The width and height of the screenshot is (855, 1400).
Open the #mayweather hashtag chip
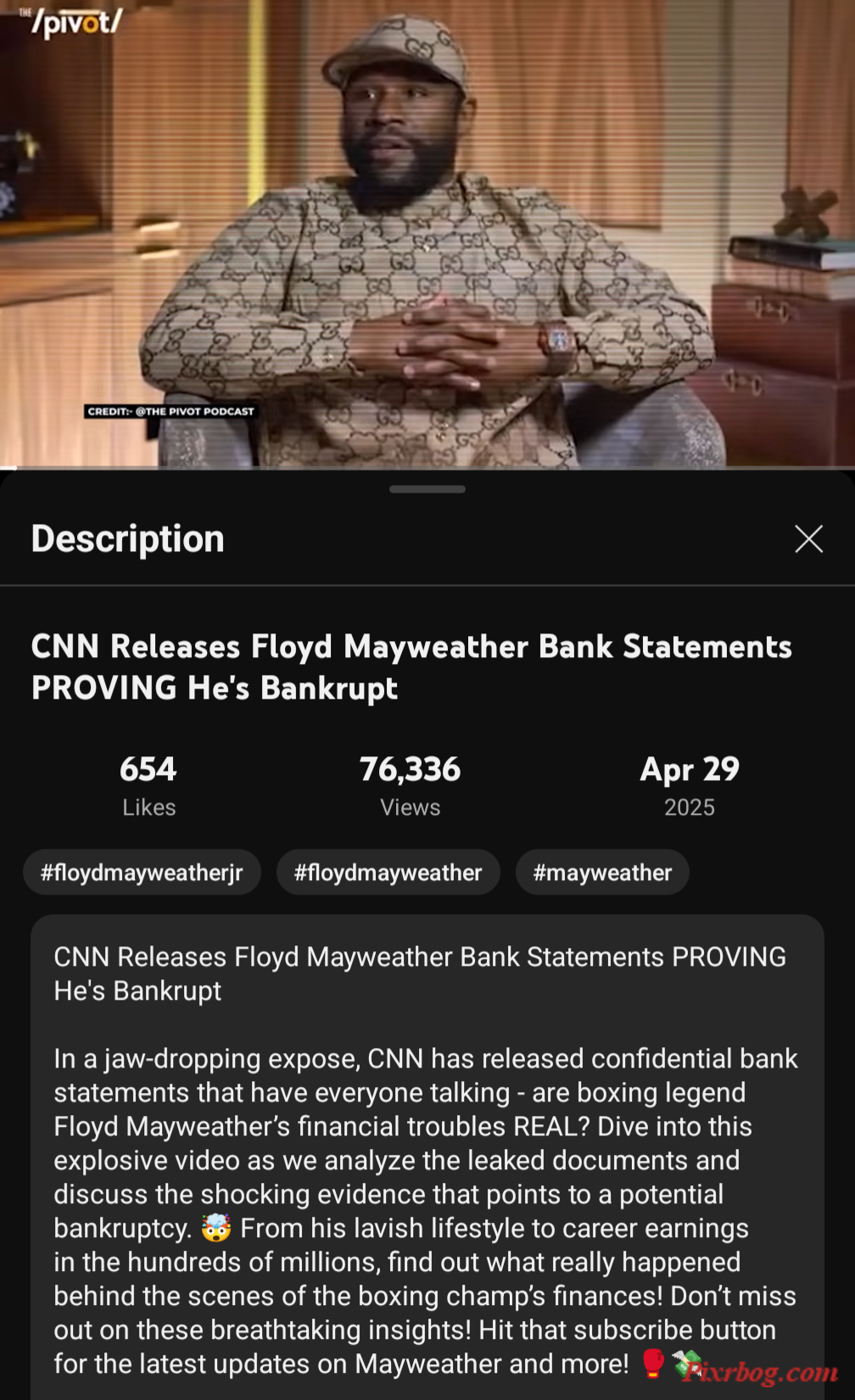602,873
